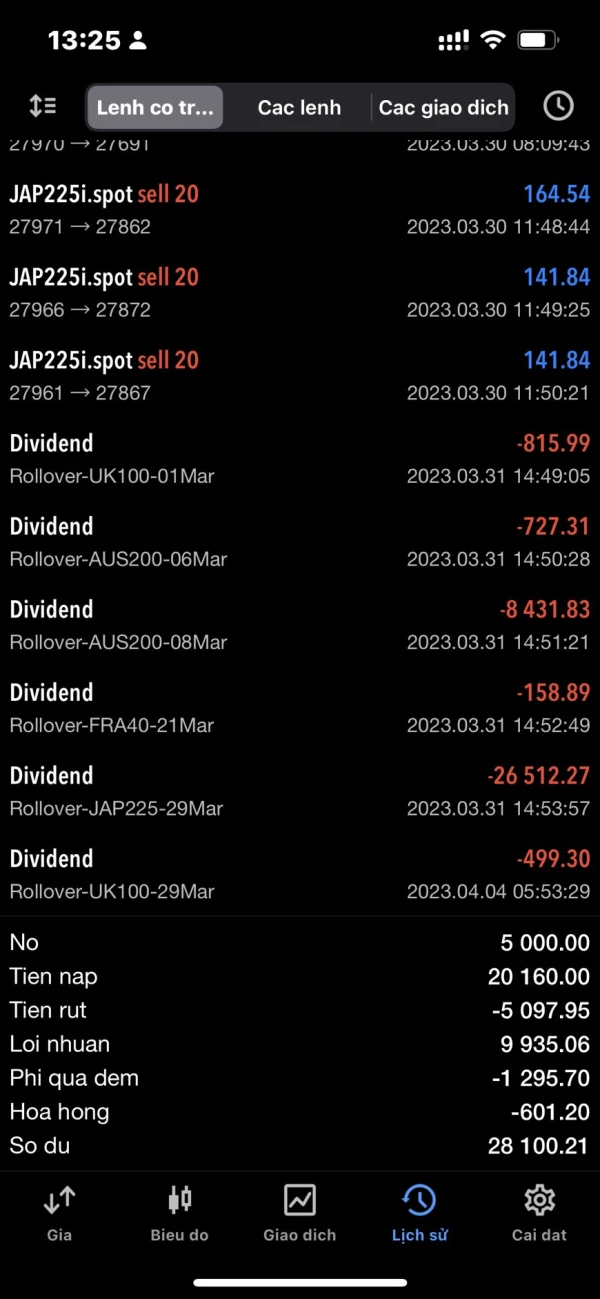Open the clock history period filter

558,106
